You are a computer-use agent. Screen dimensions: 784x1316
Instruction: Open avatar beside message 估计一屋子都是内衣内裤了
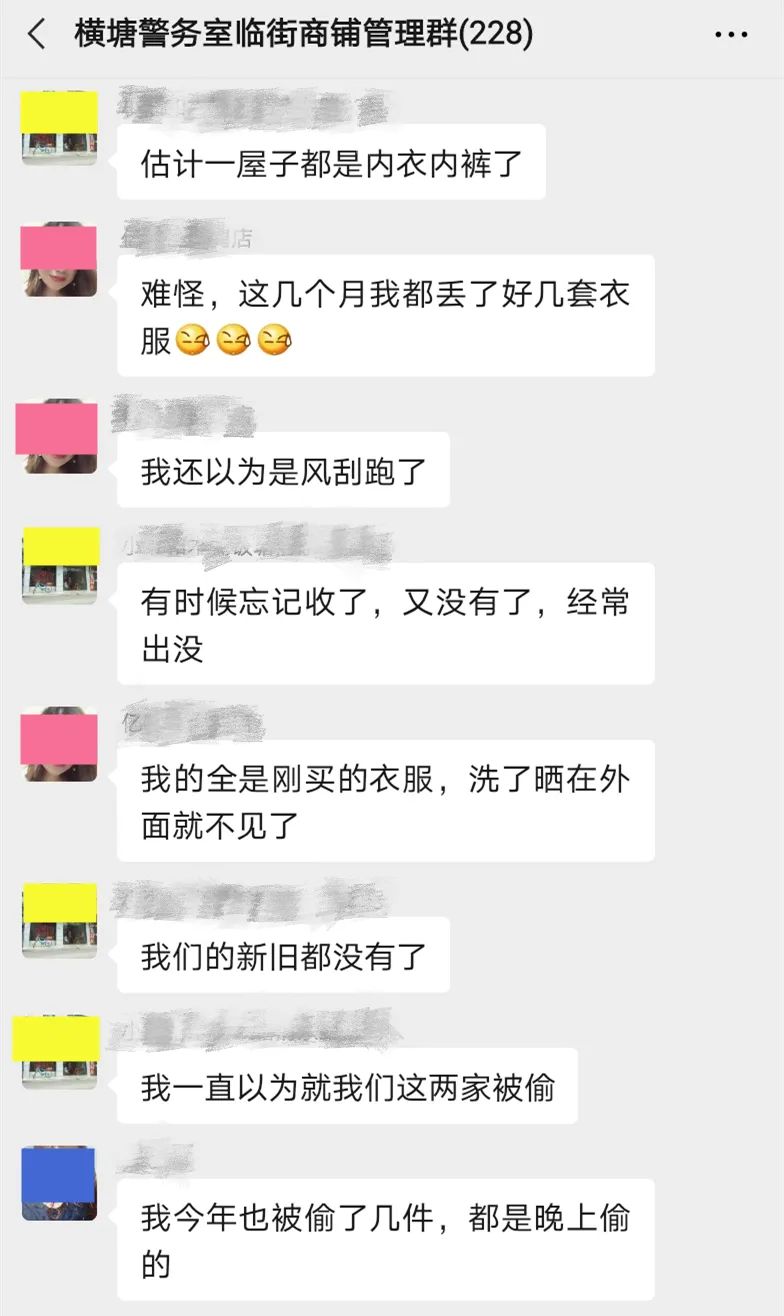point(59,128)
